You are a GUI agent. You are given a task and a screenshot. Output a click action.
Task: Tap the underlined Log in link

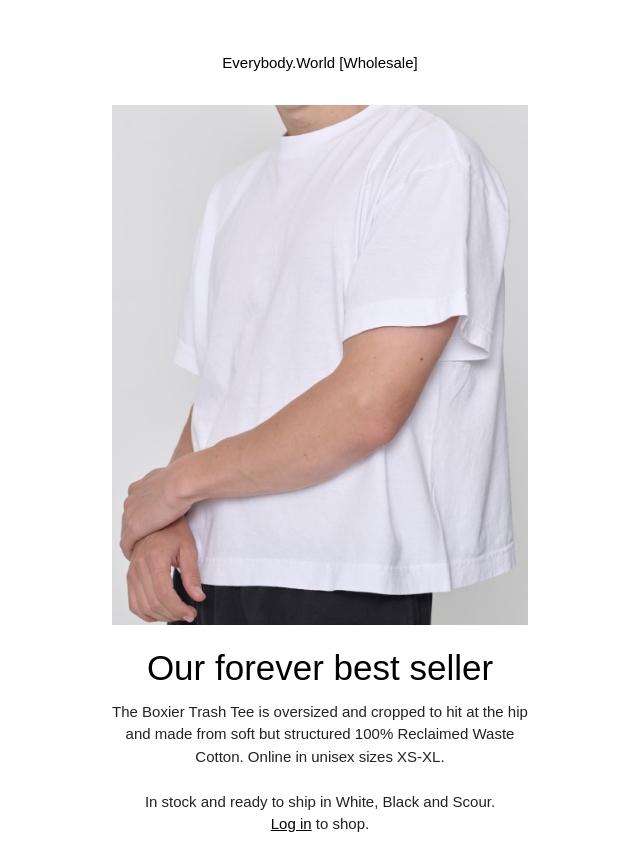tap(291, 824)
